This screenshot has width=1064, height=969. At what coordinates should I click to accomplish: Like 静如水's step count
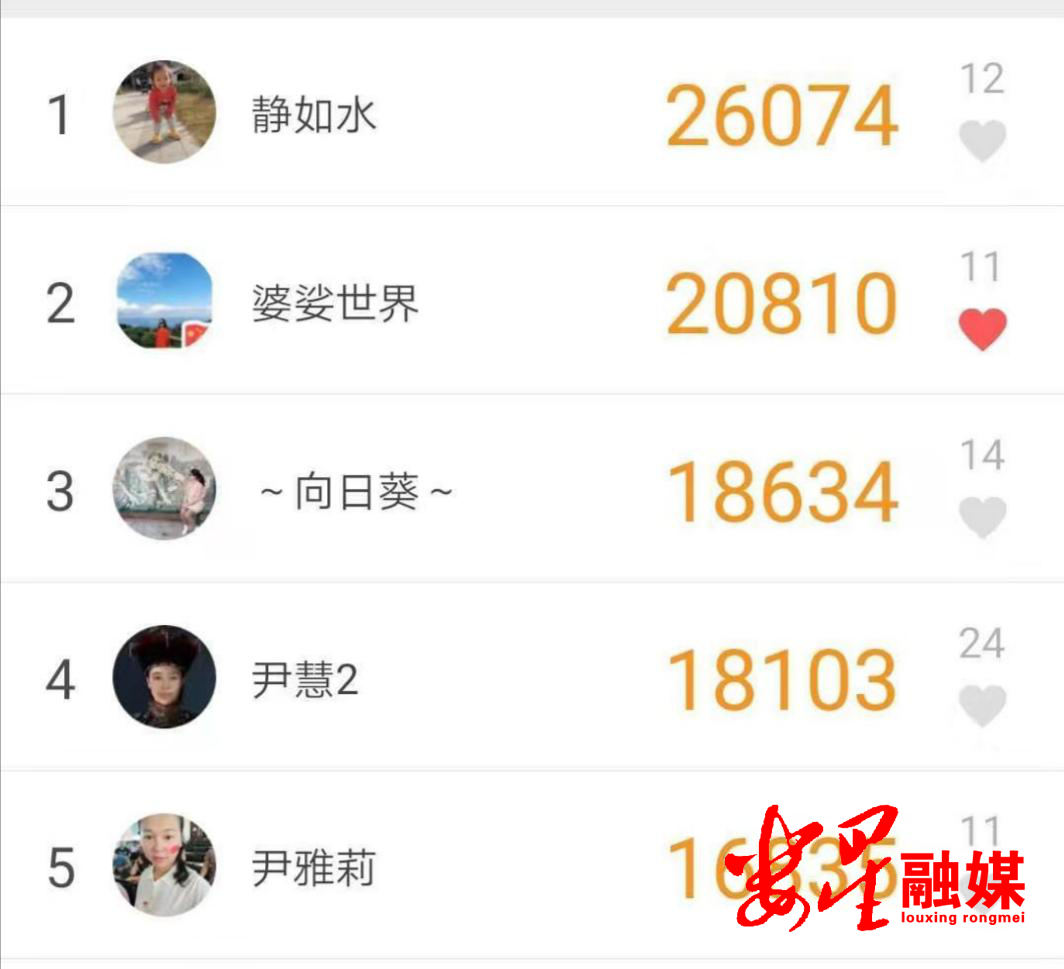click(982, 141)
